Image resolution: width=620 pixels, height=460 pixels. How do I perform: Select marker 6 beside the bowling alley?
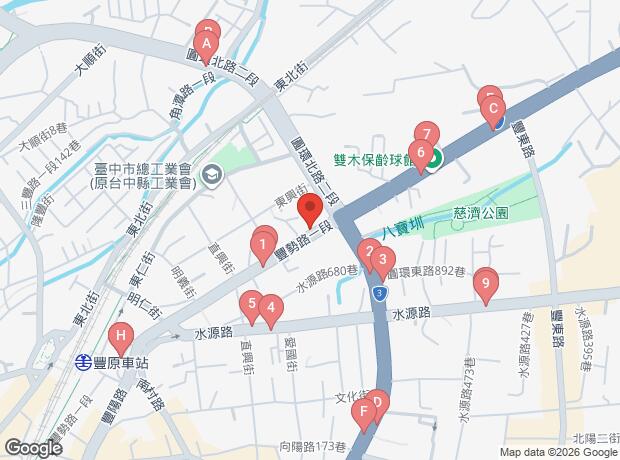[420, 155]
